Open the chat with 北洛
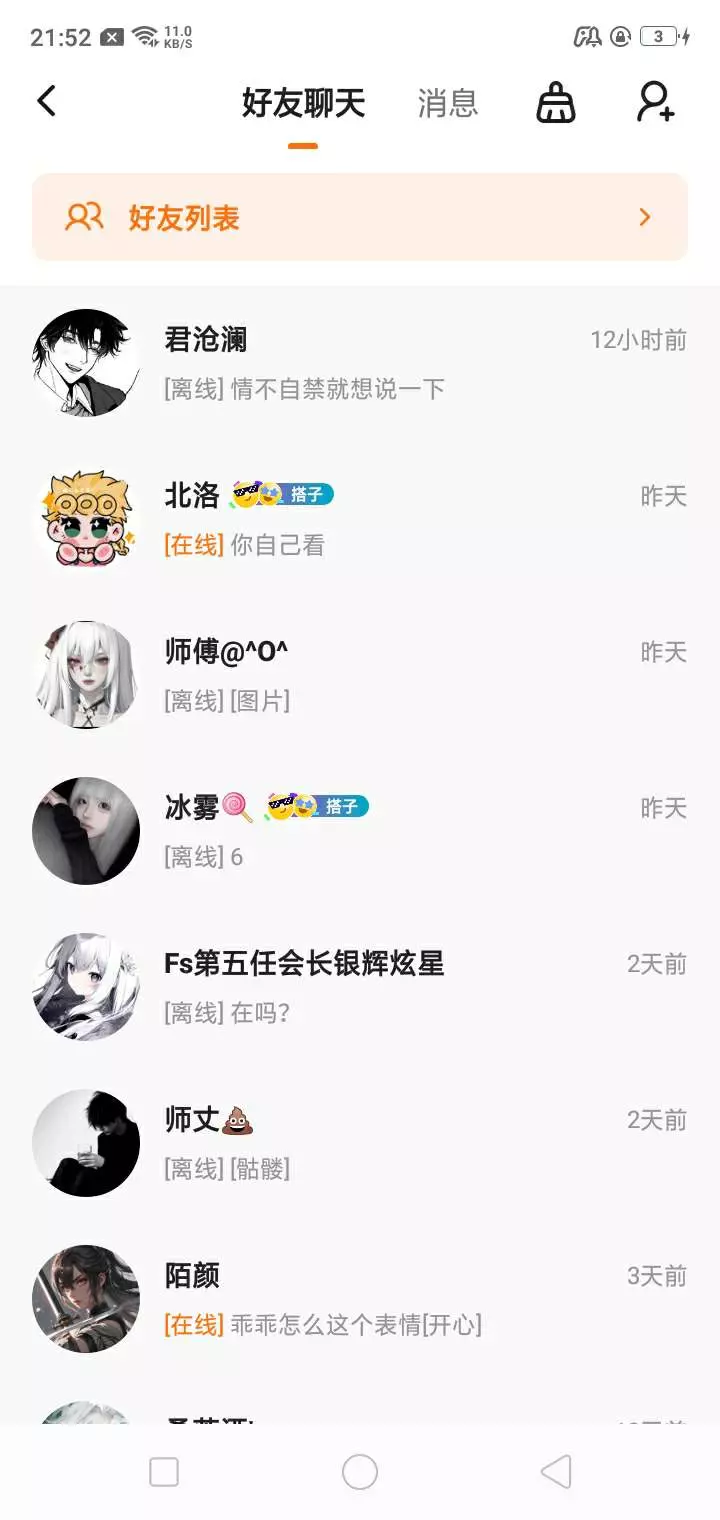Image resolution: width=720 pixels, height=1520 pixels. (x=360, y=519)
